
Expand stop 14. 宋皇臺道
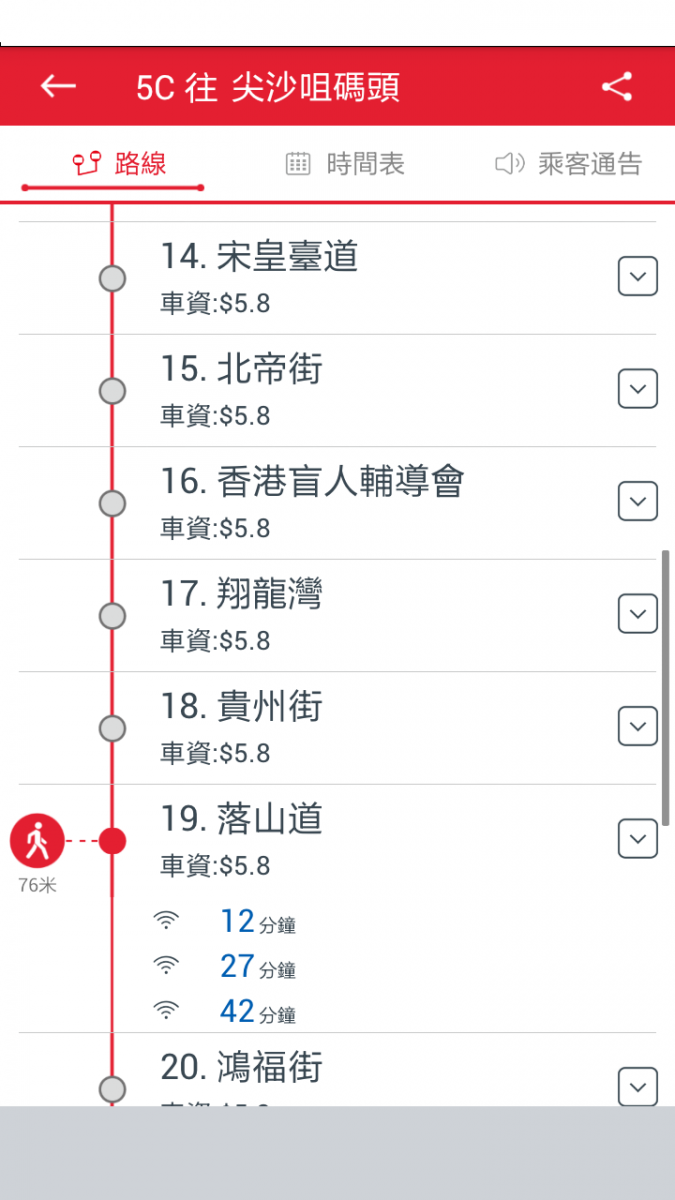point(637,276)
